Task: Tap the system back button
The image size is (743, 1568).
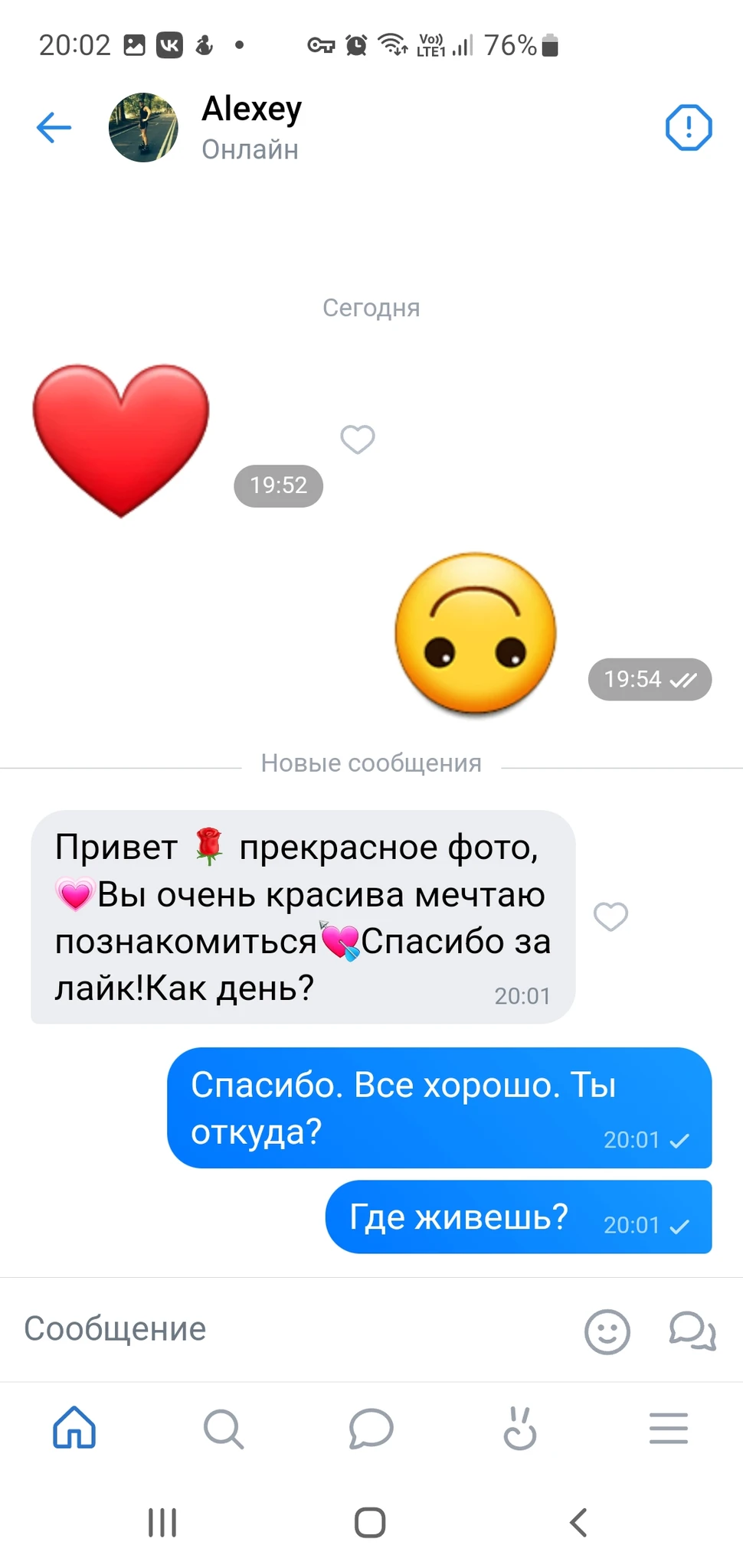Action: (x=578, y=1522)
